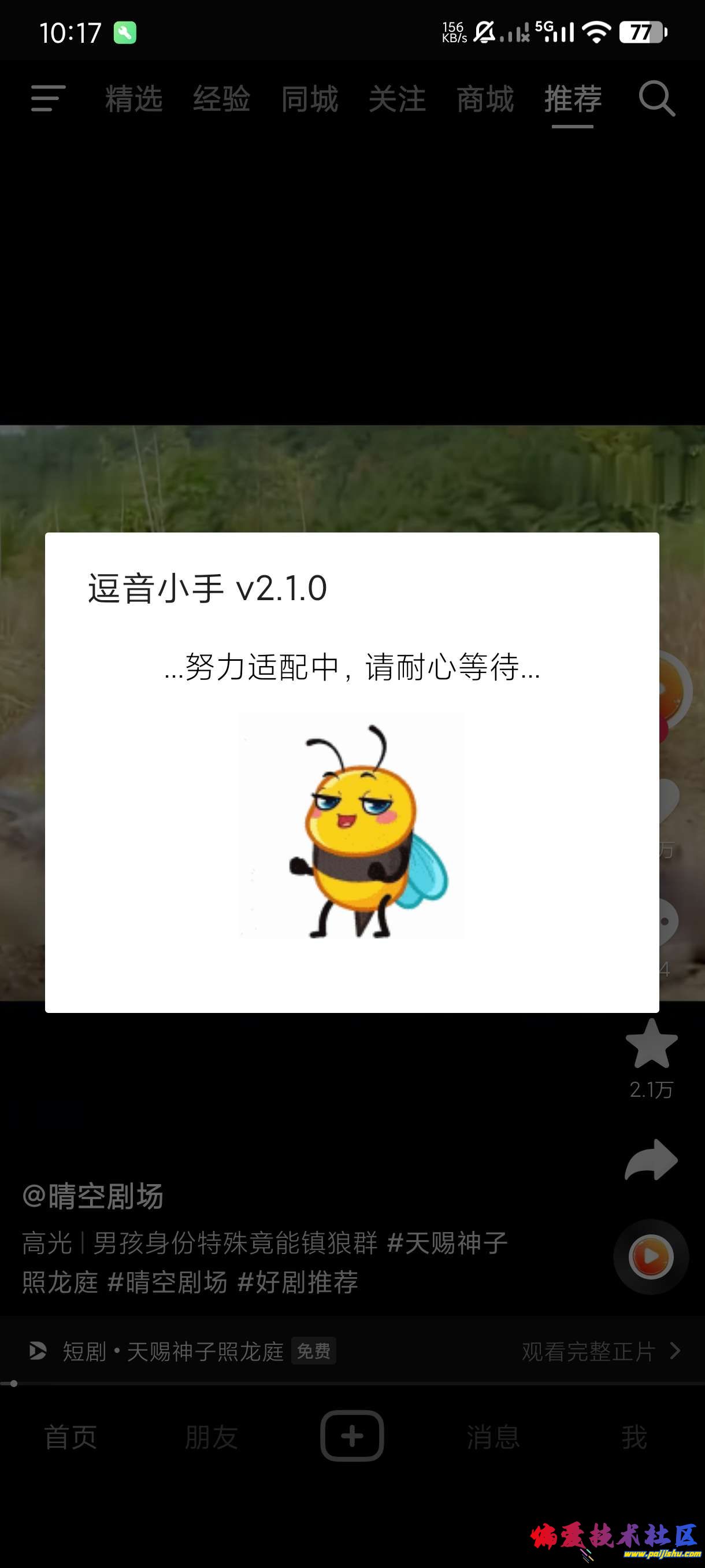
Task: Open the side drawer menu
Action: click(48, 99)
